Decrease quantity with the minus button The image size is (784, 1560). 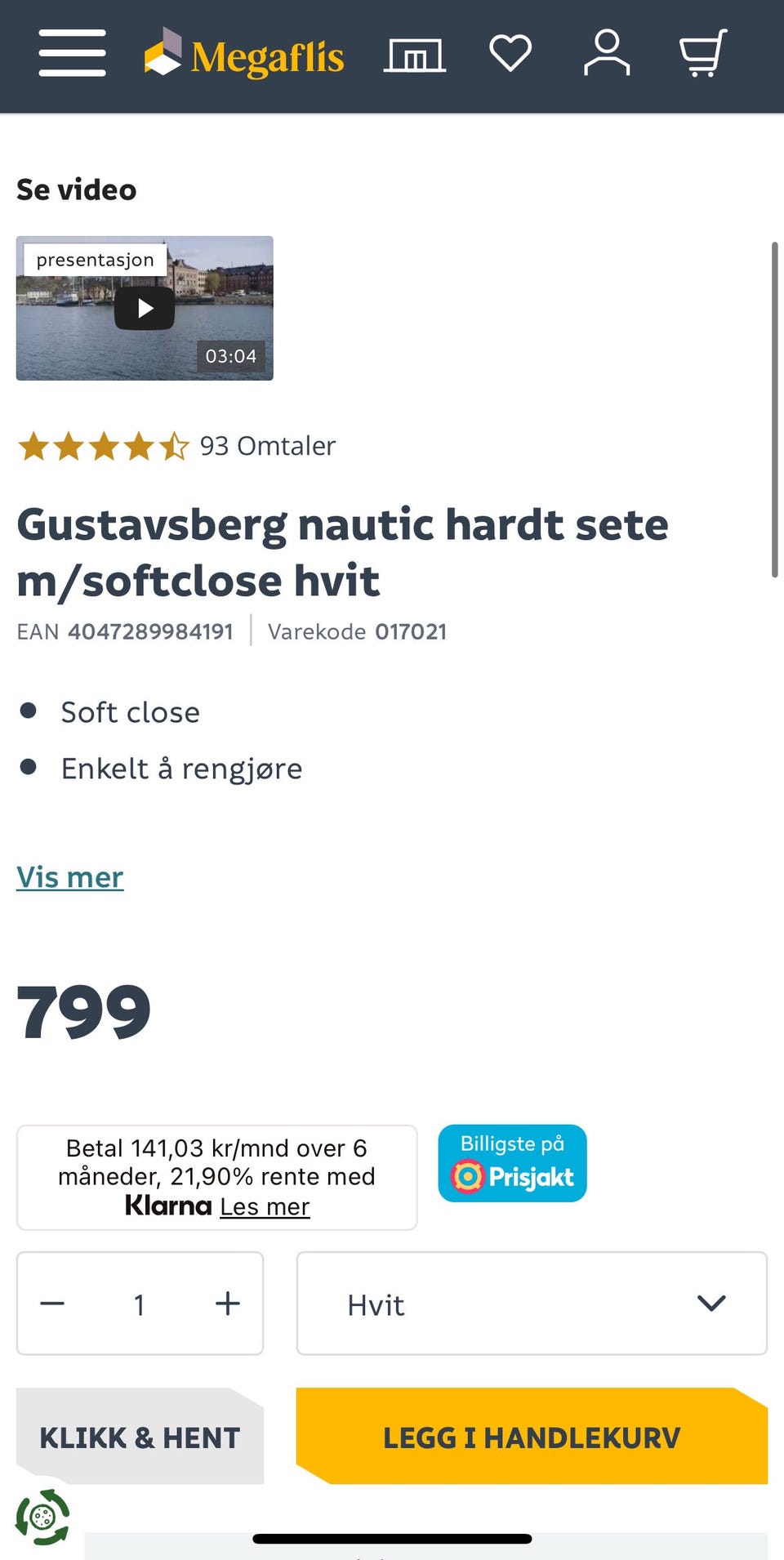pyautogui.click(x=51, y=1304)
